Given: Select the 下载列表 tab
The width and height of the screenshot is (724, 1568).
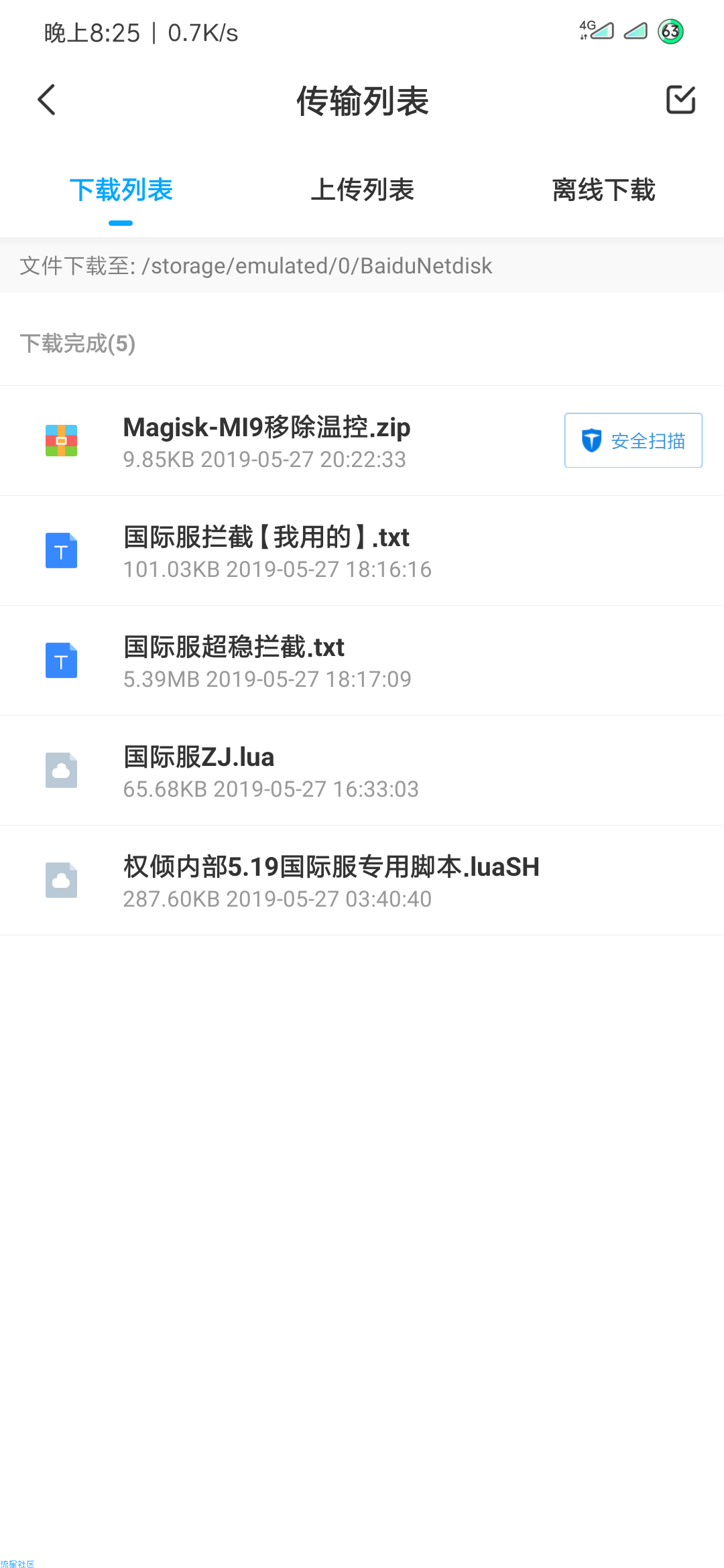Looking at the screenshot, I should pyautogui.click(x=121, y=190).
